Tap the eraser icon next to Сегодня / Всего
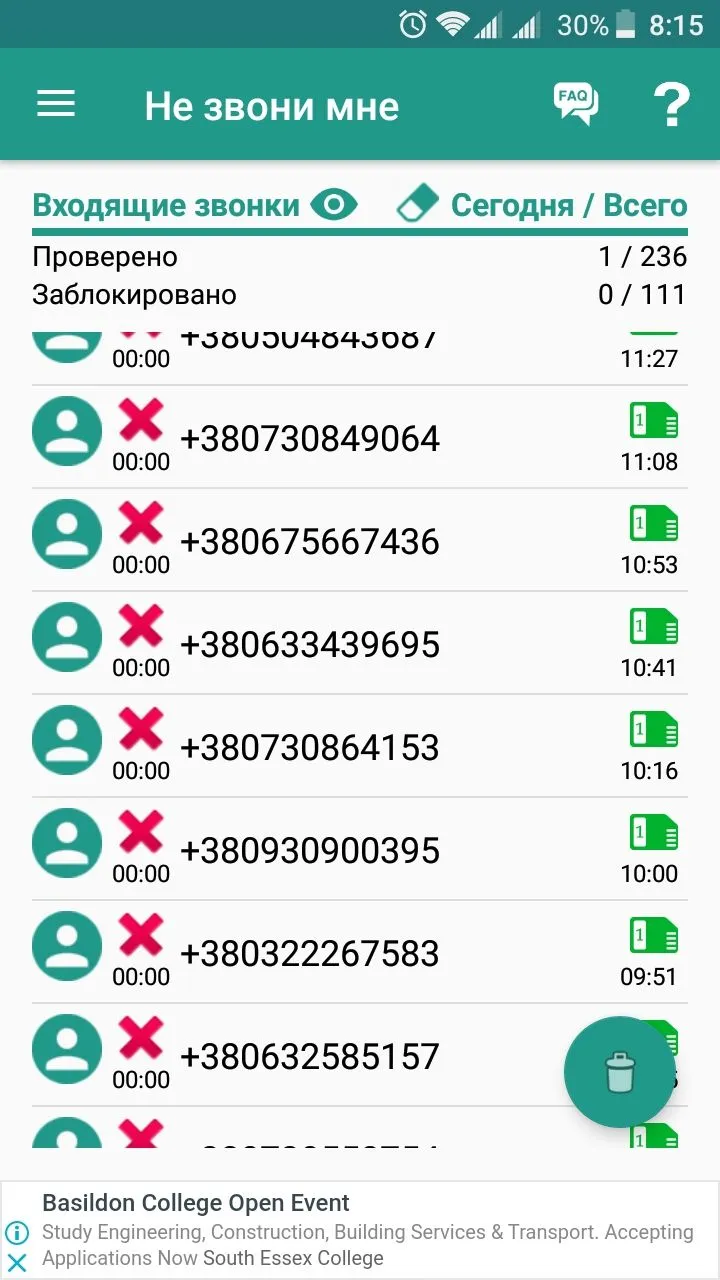The image size is (720, 1280). [418, 204]
